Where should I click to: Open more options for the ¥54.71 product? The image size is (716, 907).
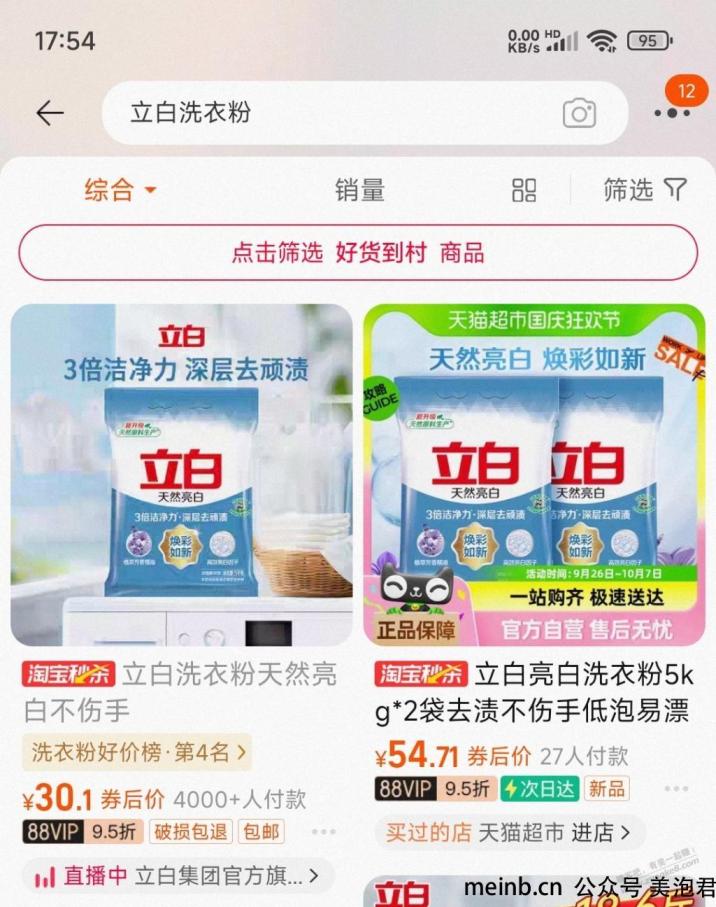pyautogui.click(x=676, y=789)
